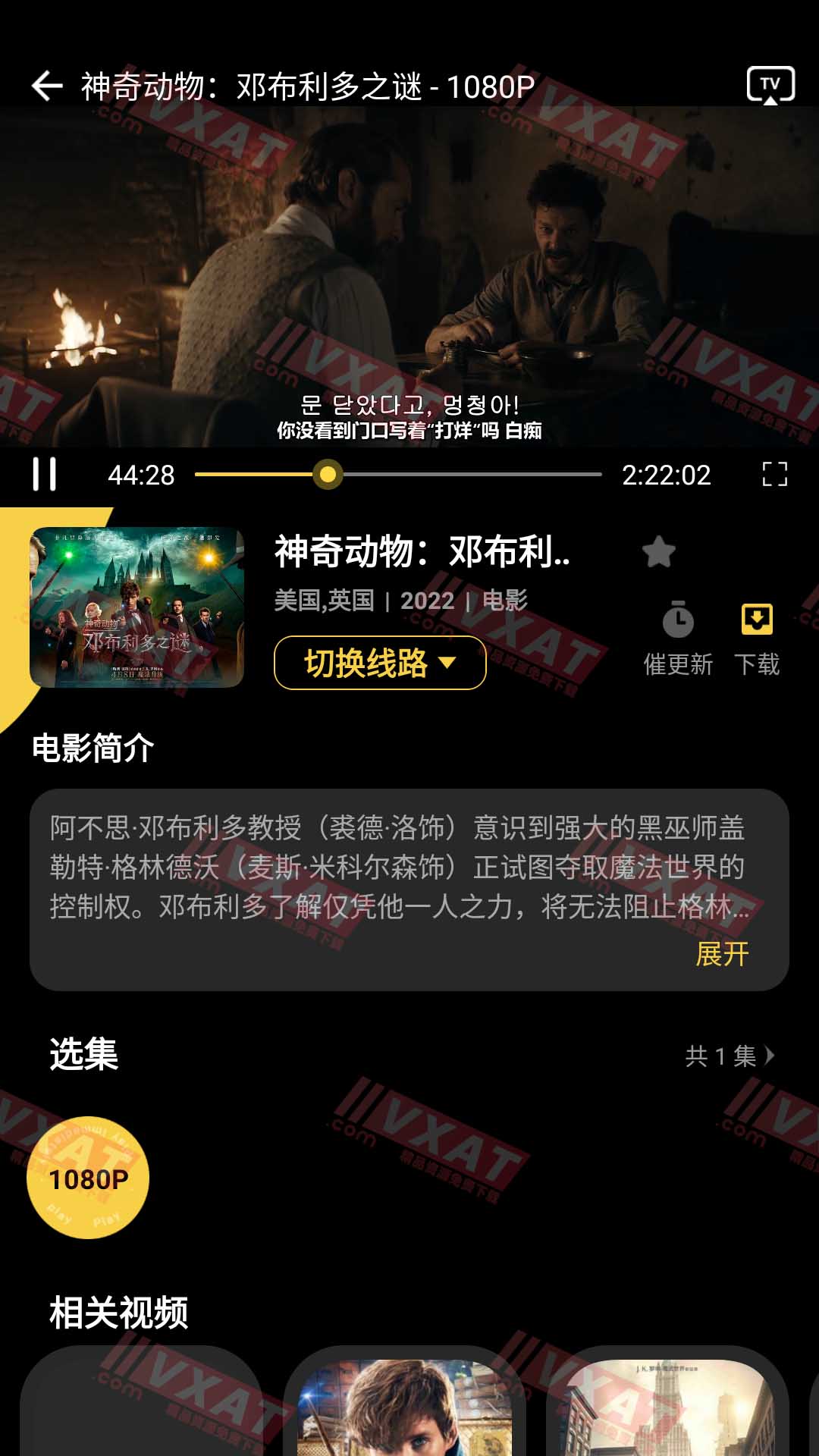Enter fullscreen video mode
The width and height of the screenshot is (819, 1456).
point(774,475)
